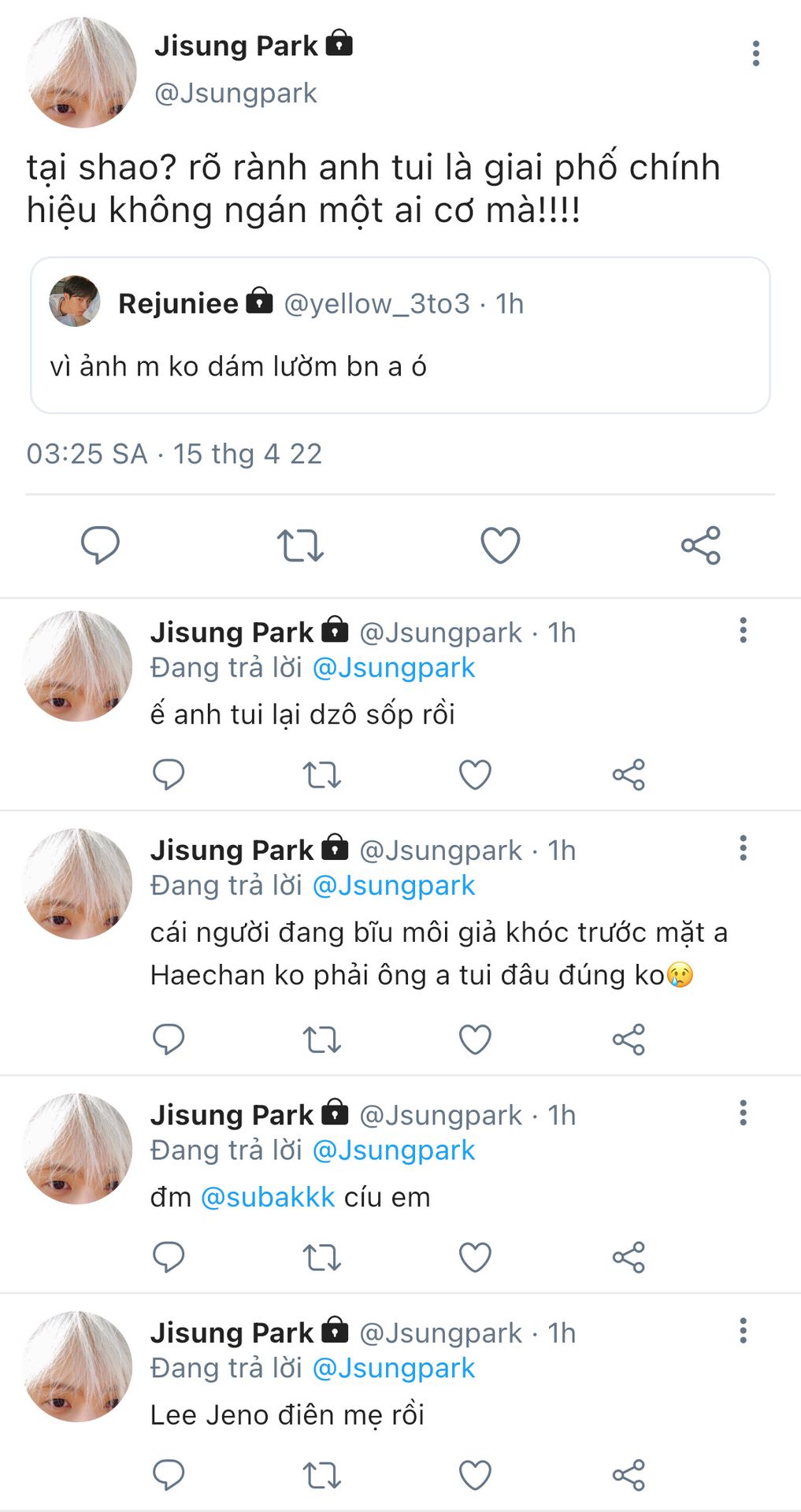Like the reply "đm @subakkk cíu em"
This screenshot has height=1512, width=801.
point(475,1258)
